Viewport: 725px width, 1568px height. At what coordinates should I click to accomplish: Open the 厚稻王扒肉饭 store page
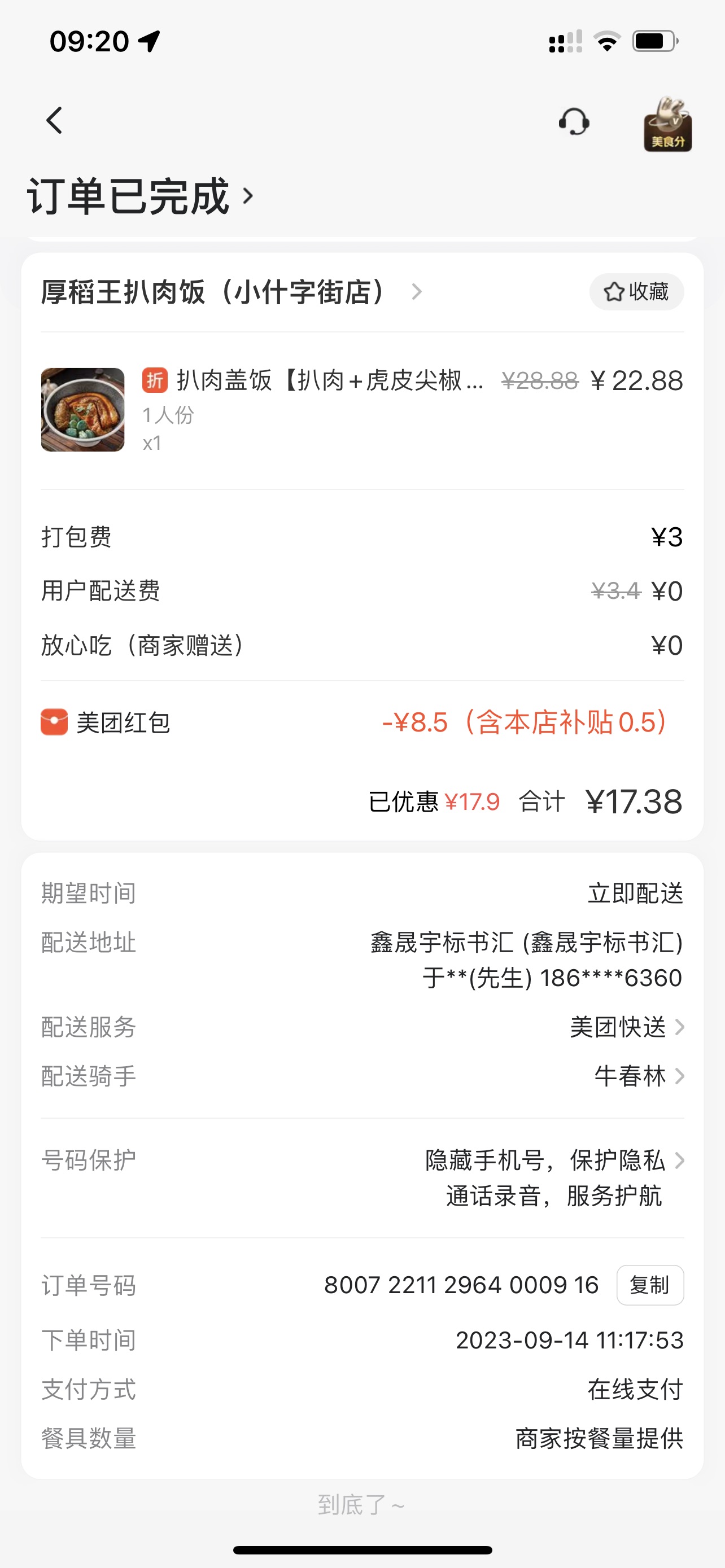(x=232, y=292)
